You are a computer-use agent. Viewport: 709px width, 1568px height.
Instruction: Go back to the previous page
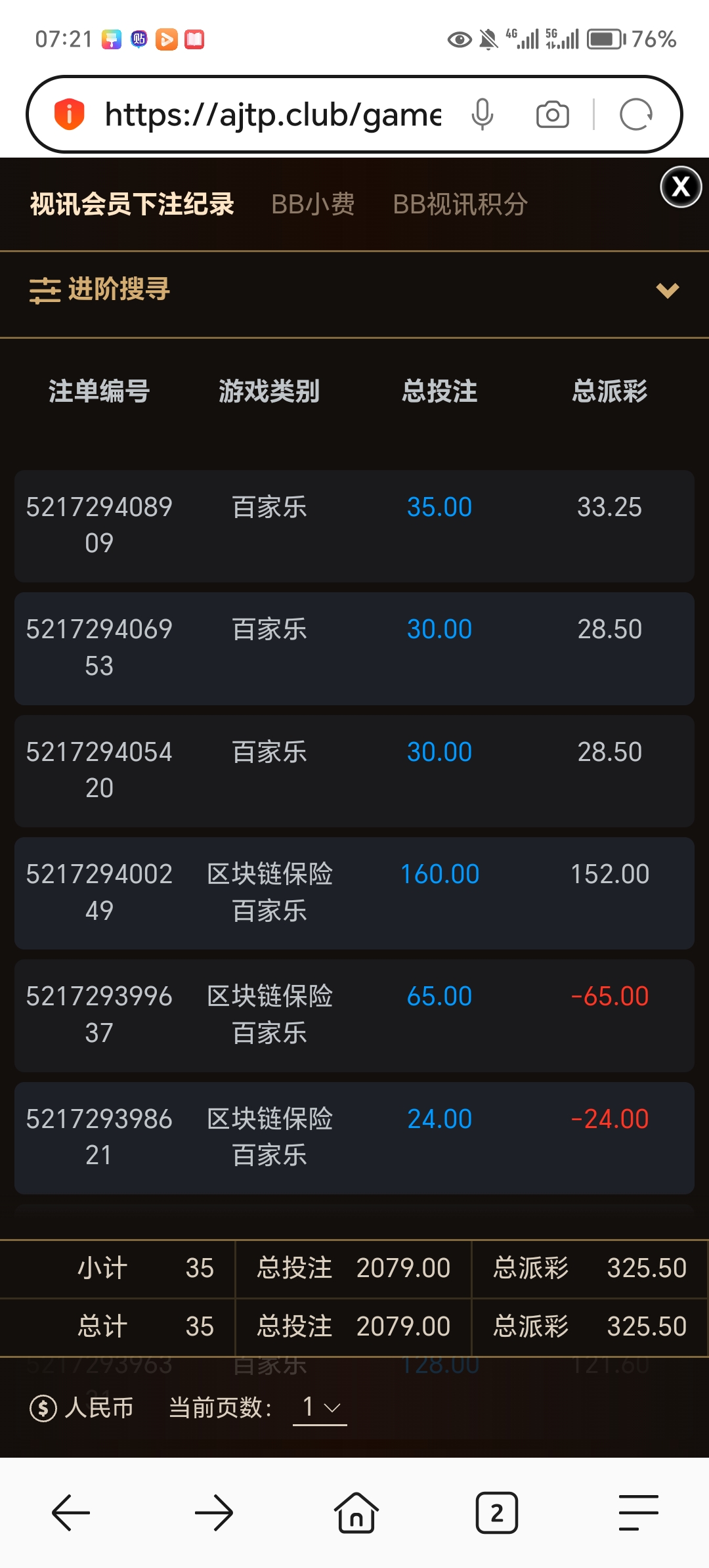point(71,1513)
